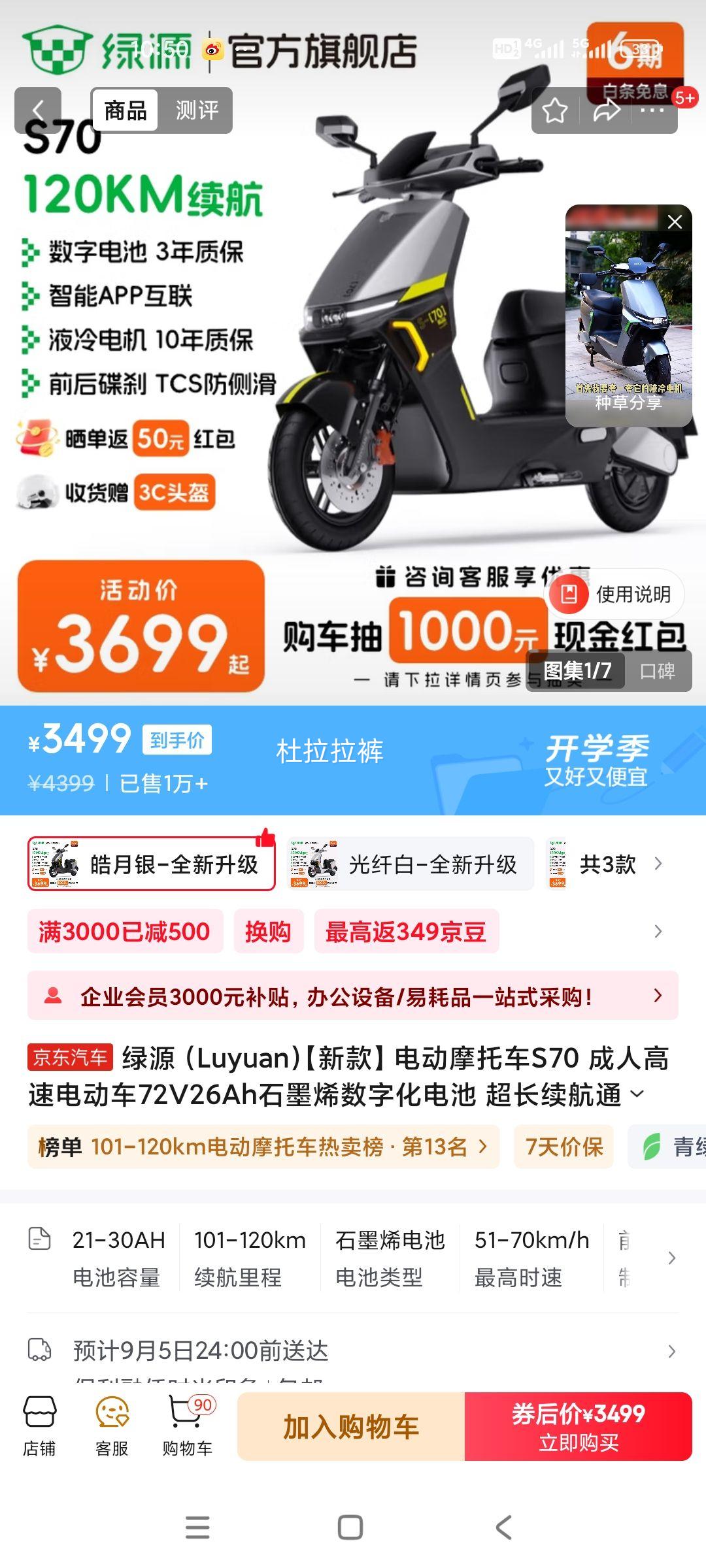Toggle the favorite star for this product

point(555,110)
